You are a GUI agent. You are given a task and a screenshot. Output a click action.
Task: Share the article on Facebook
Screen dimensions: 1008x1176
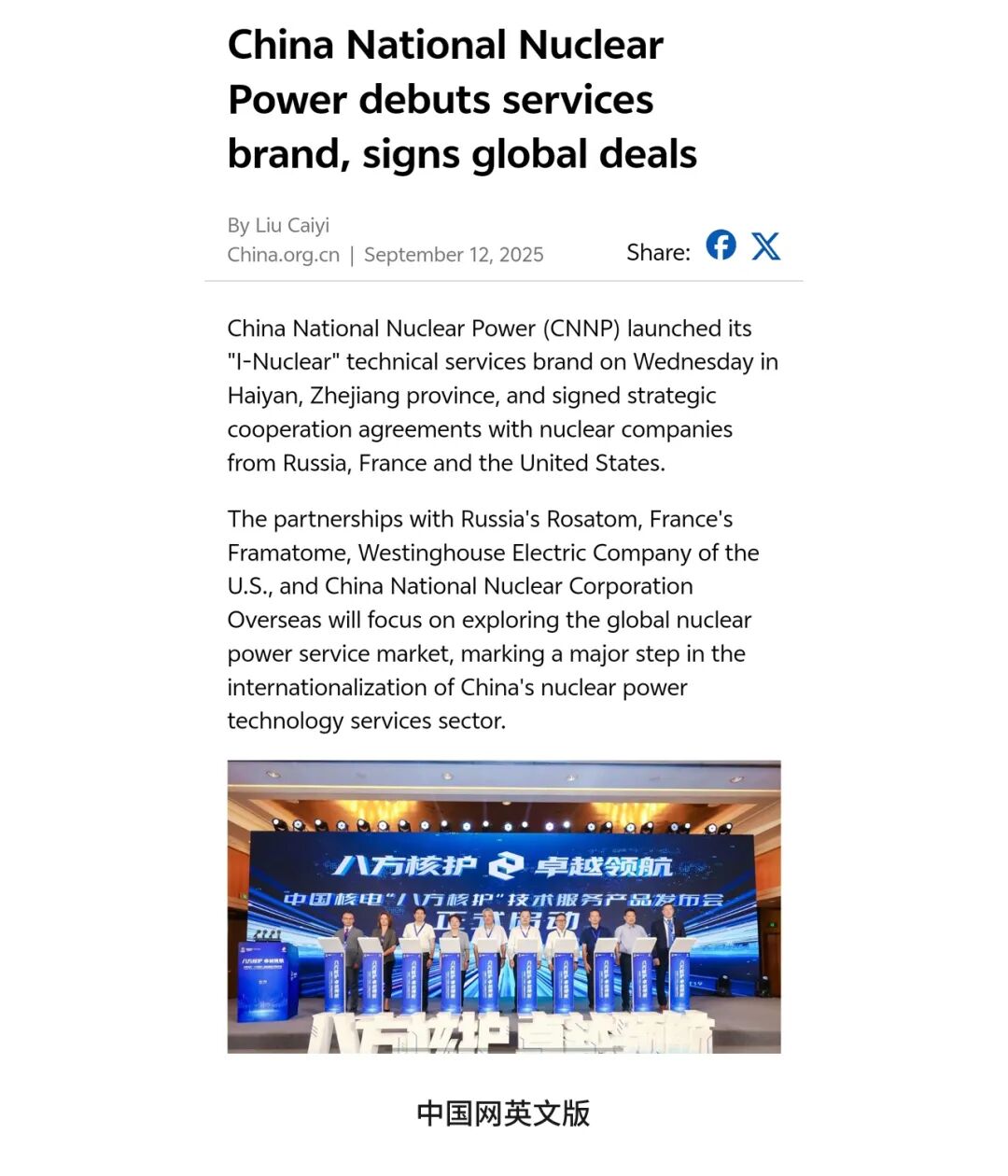(x=721, y=245)
